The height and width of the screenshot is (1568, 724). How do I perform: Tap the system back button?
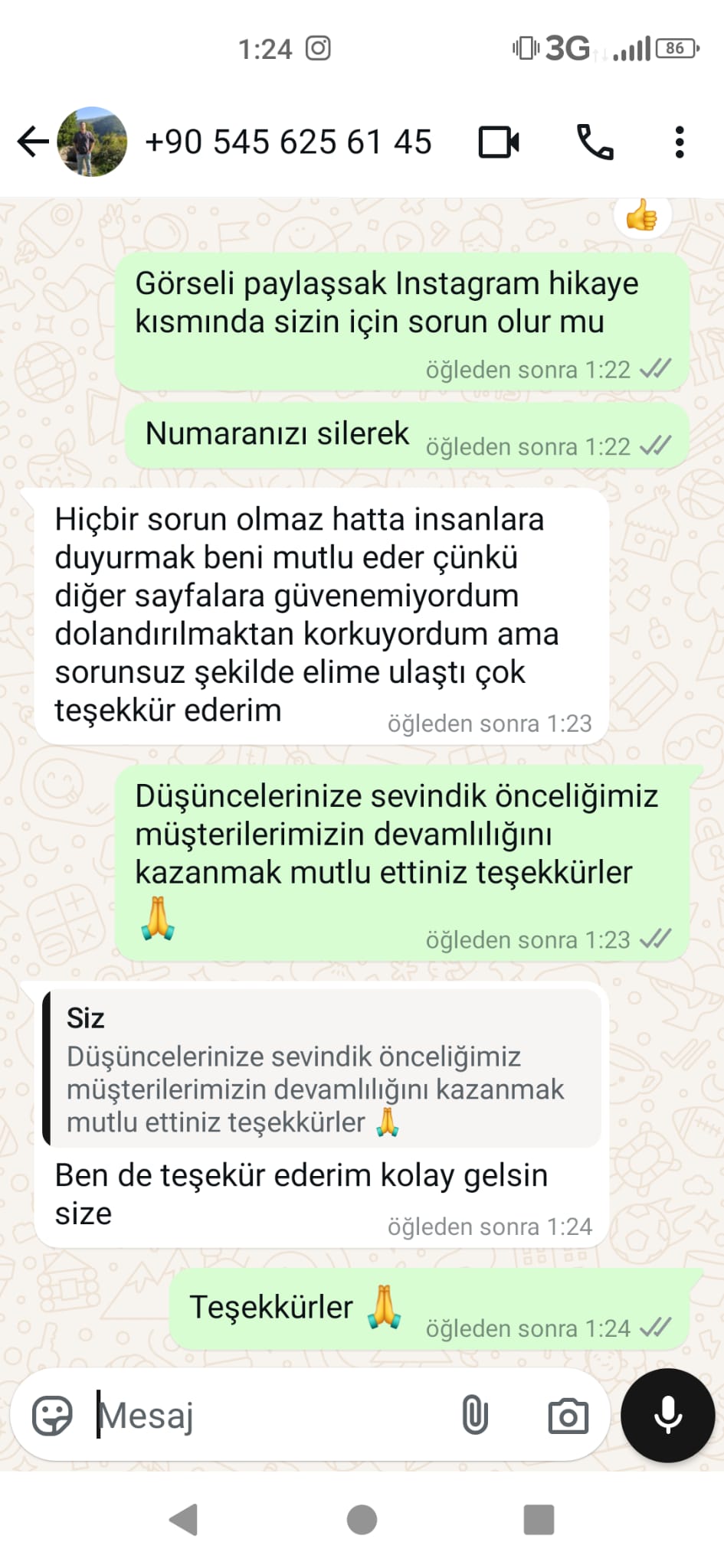point(184,1520)
